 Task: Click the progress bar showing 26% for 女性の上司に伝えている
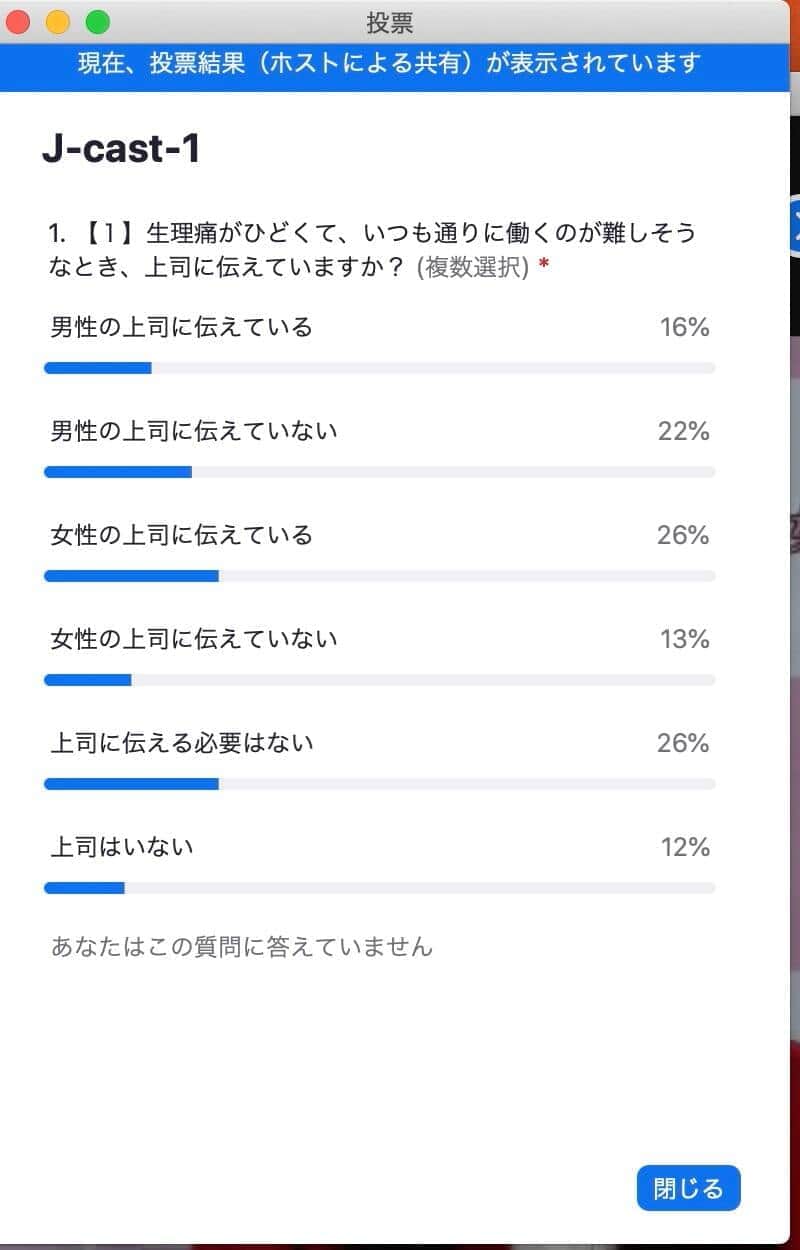pyautogui.click(x=378, y=575)
